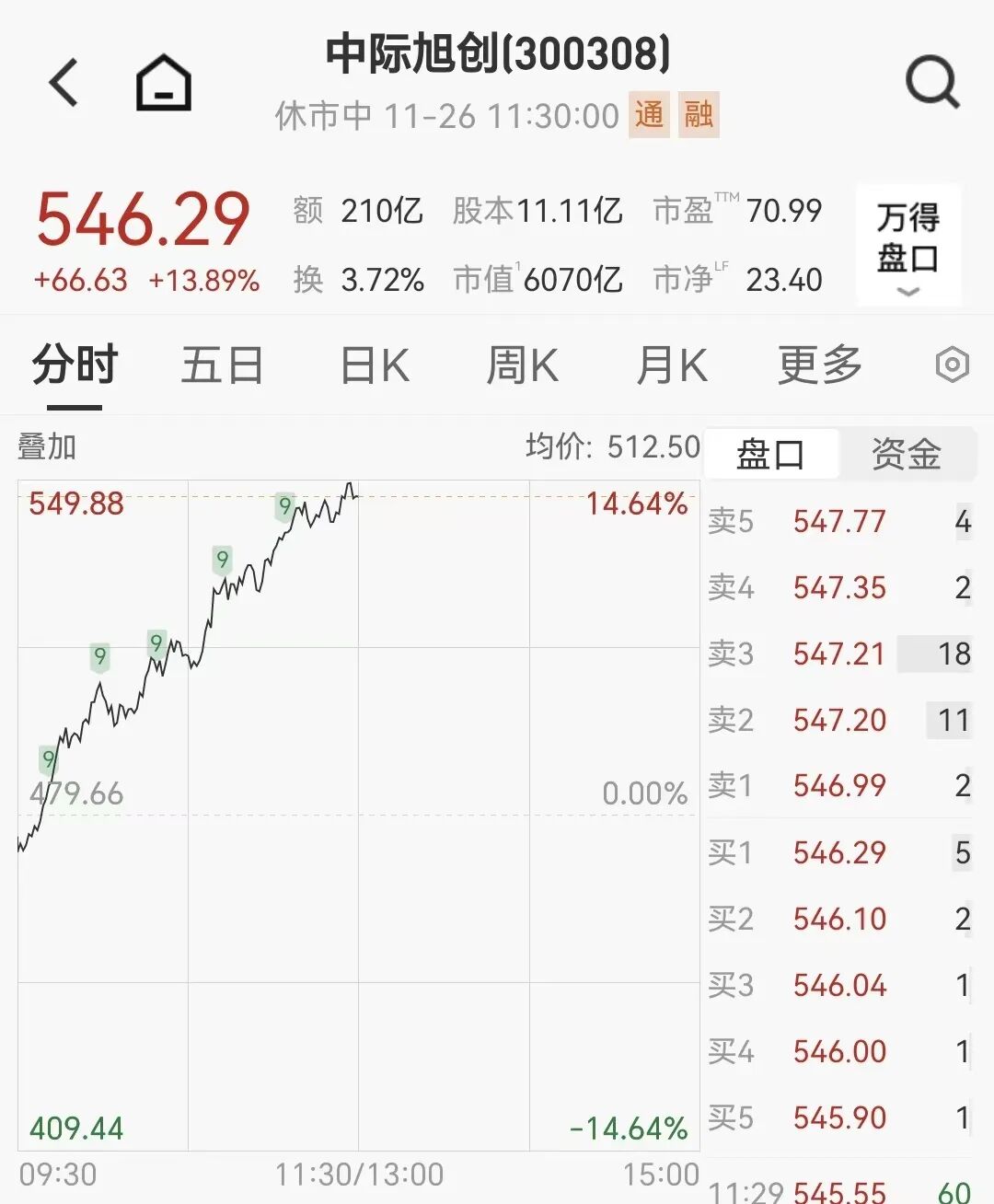The width and height of the screenshot is (994, 1204).
Task: Expand the 万得盘口 panel
Action: tap(908, 245)
